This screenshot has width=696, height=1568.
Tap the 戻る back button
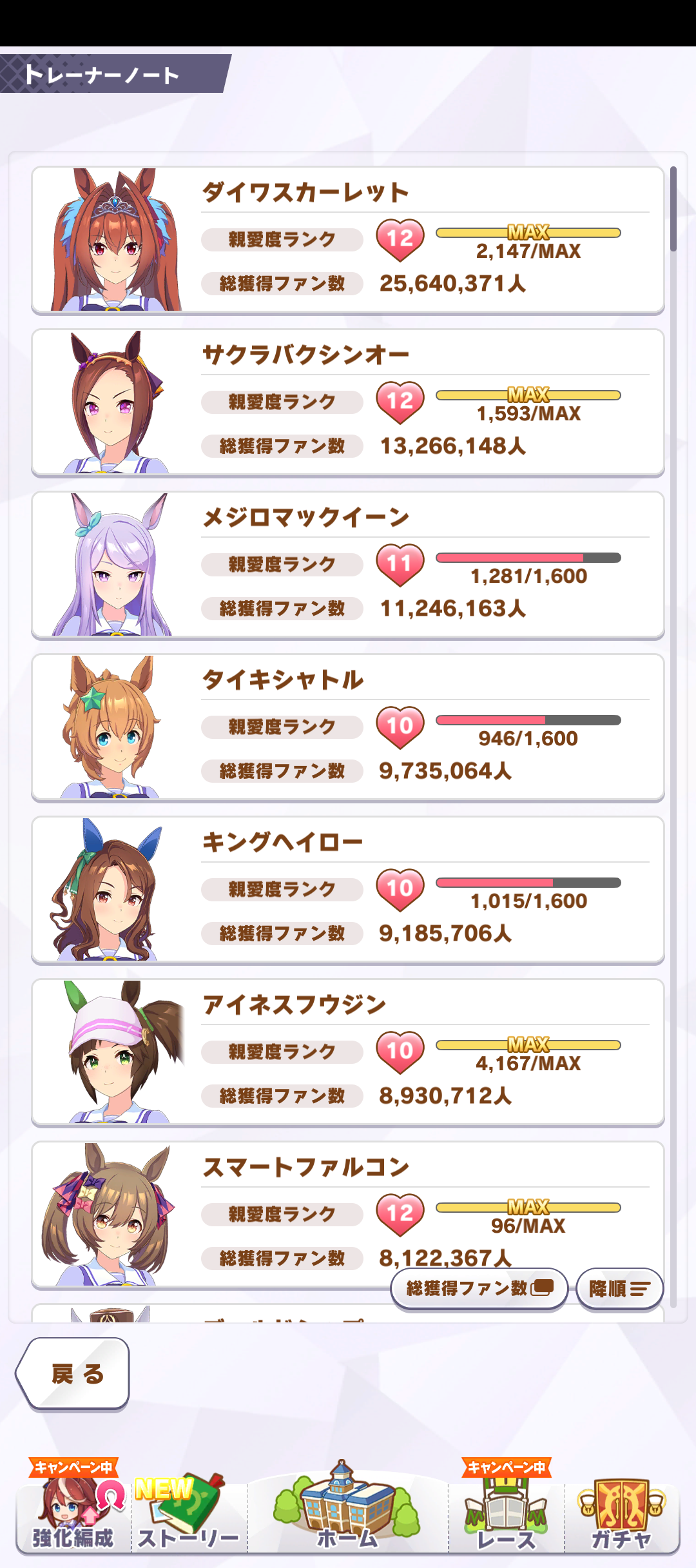click(74, 1373)
